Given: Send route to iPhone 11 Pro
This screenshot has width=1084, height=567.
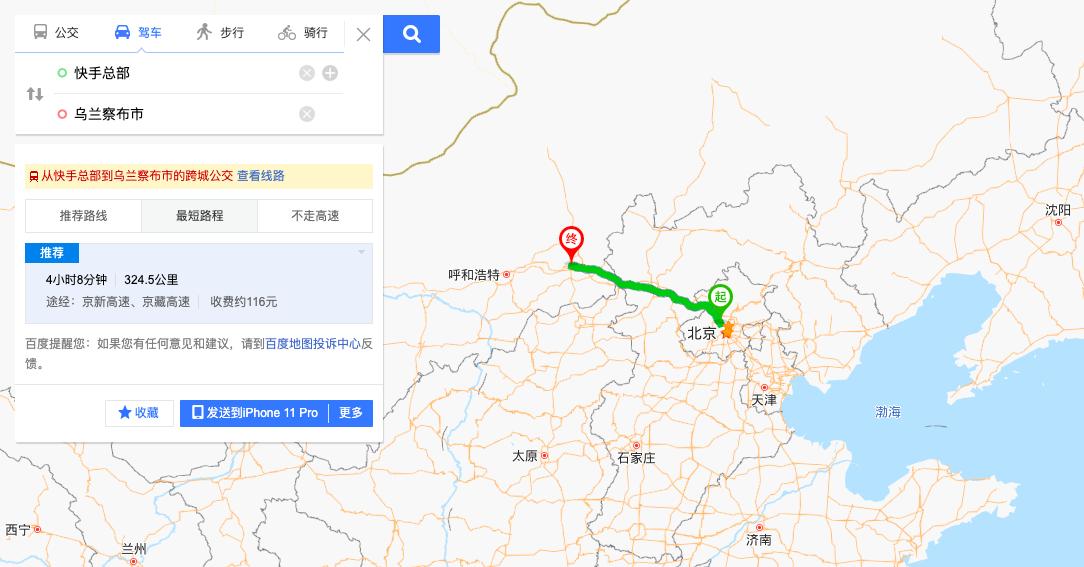Looking at the screenshot, I should pyautogui.click(x=255, y=413).
